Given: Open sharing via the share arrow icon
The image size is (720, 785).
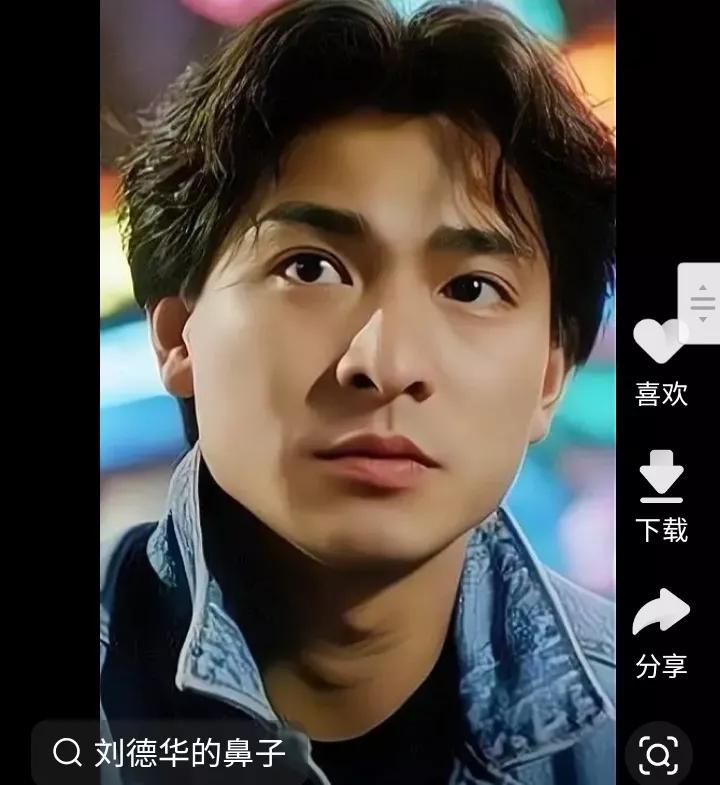Looking at the screenshot, I should point(660,608).
